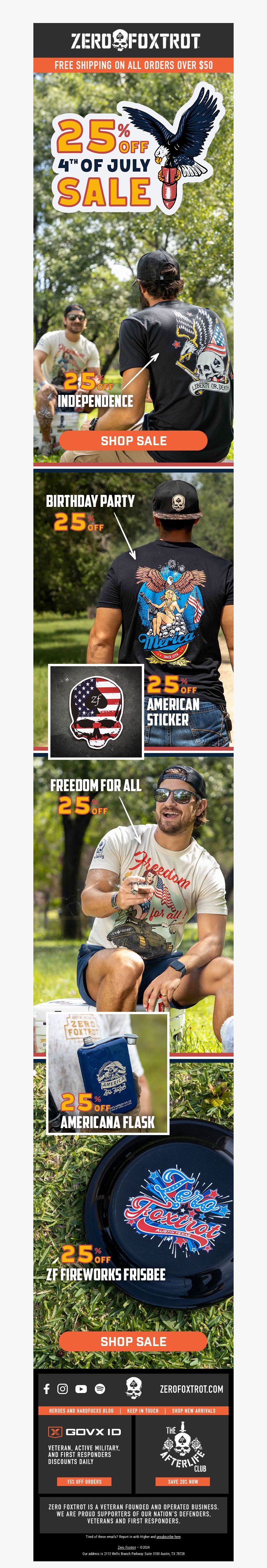Open the Instagram icon in footer
This screenshot has height=1568, width=267.
click(x=63, y=1388)
